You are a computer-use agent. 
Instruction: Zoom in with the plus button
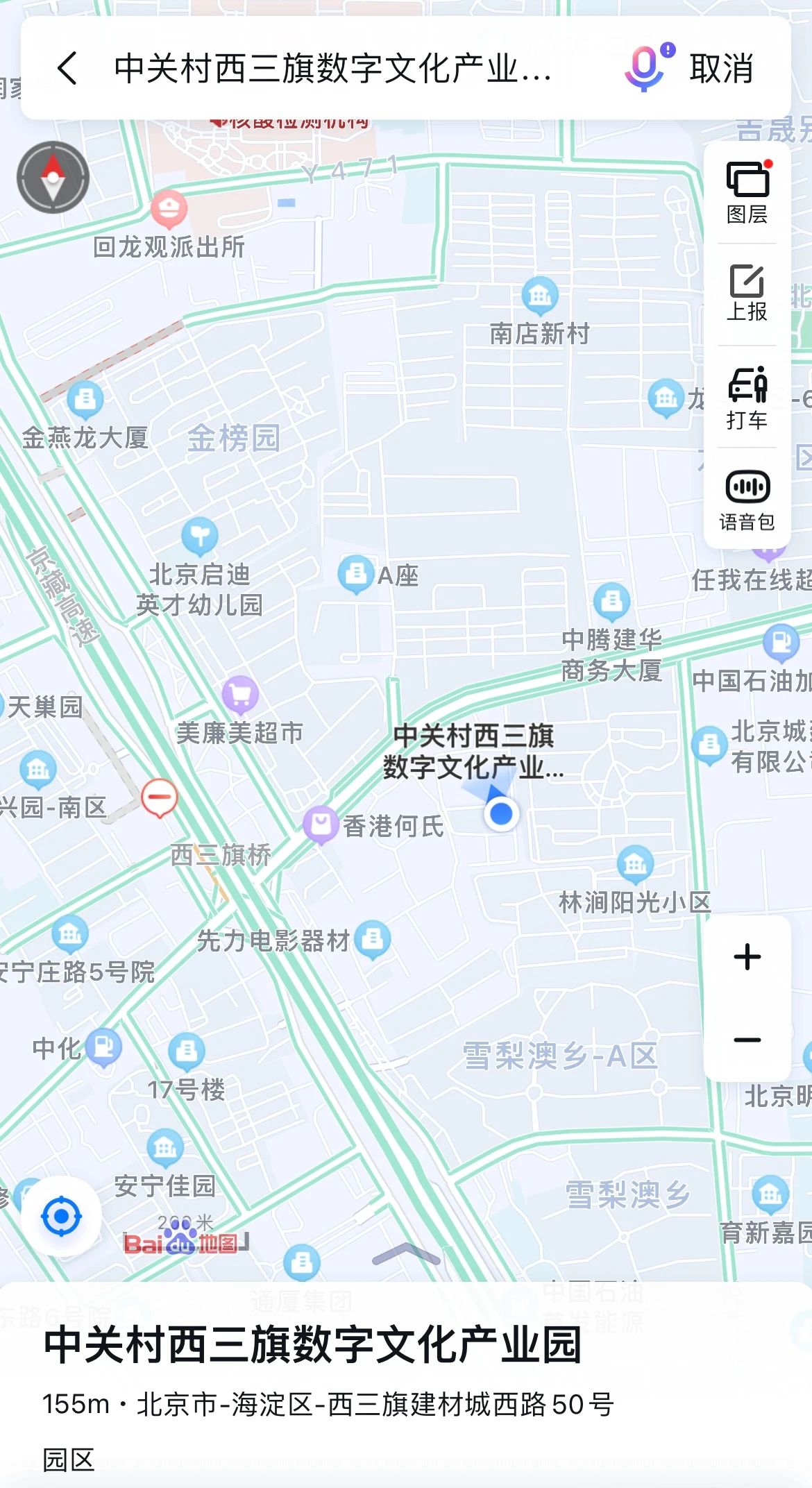(747, 956)
